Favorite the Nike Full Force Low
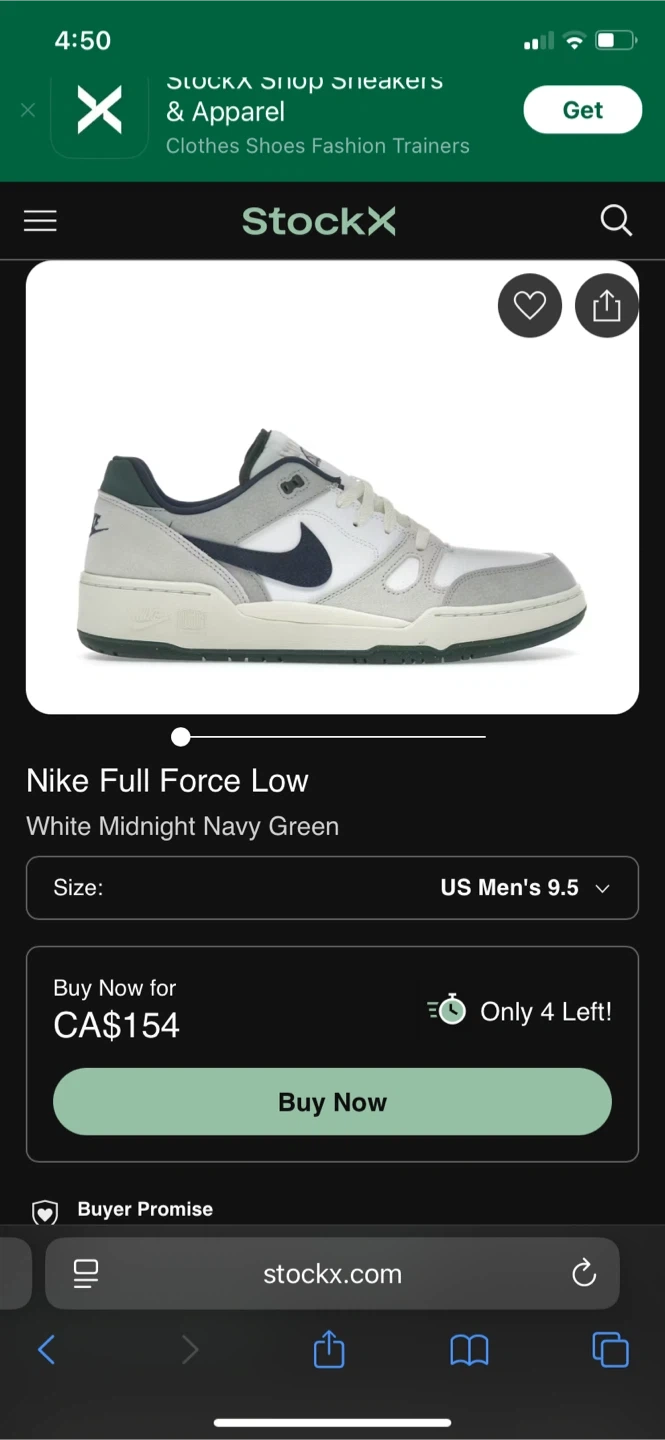The image size is (665, 1440). point(530,306)
